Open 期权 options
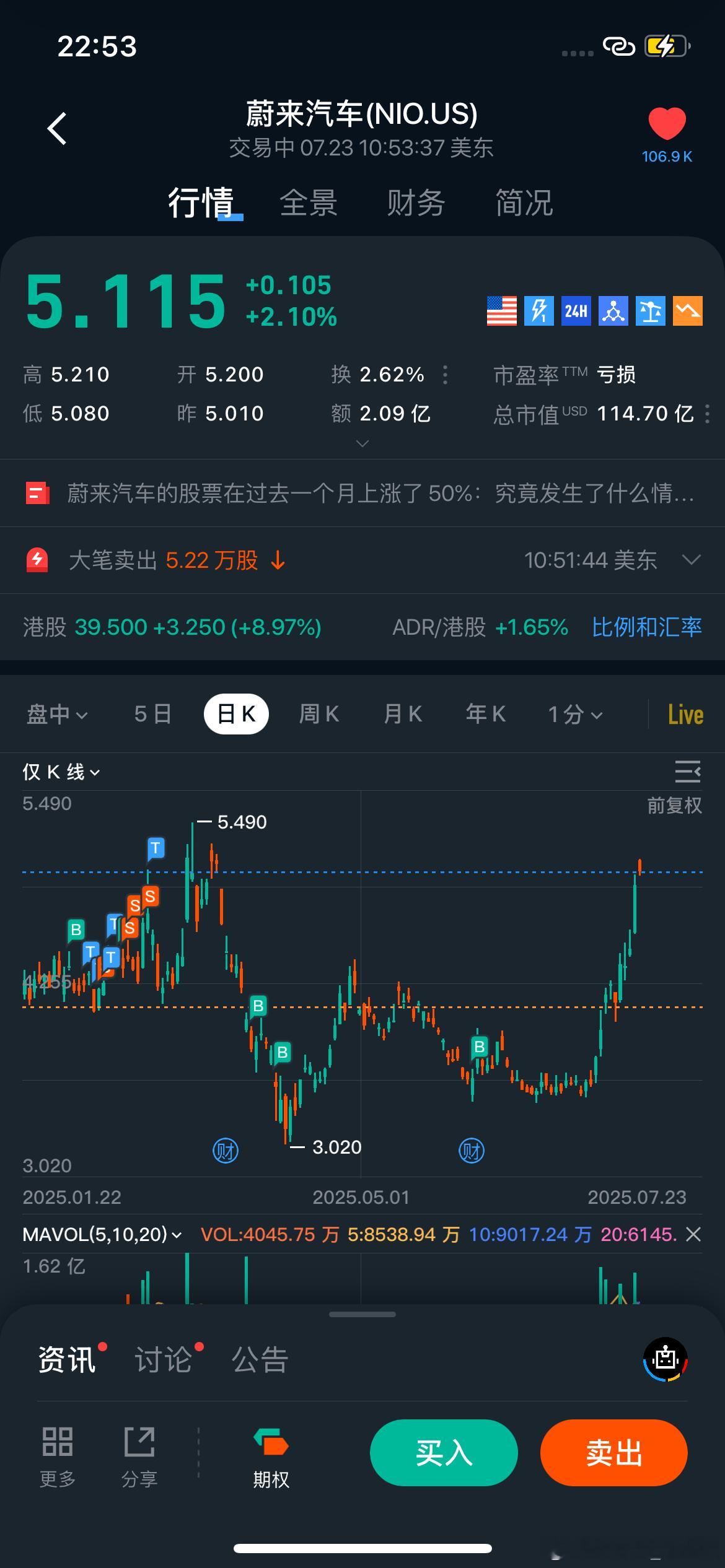This screenshot has height=1568, width=725. 271,1458
